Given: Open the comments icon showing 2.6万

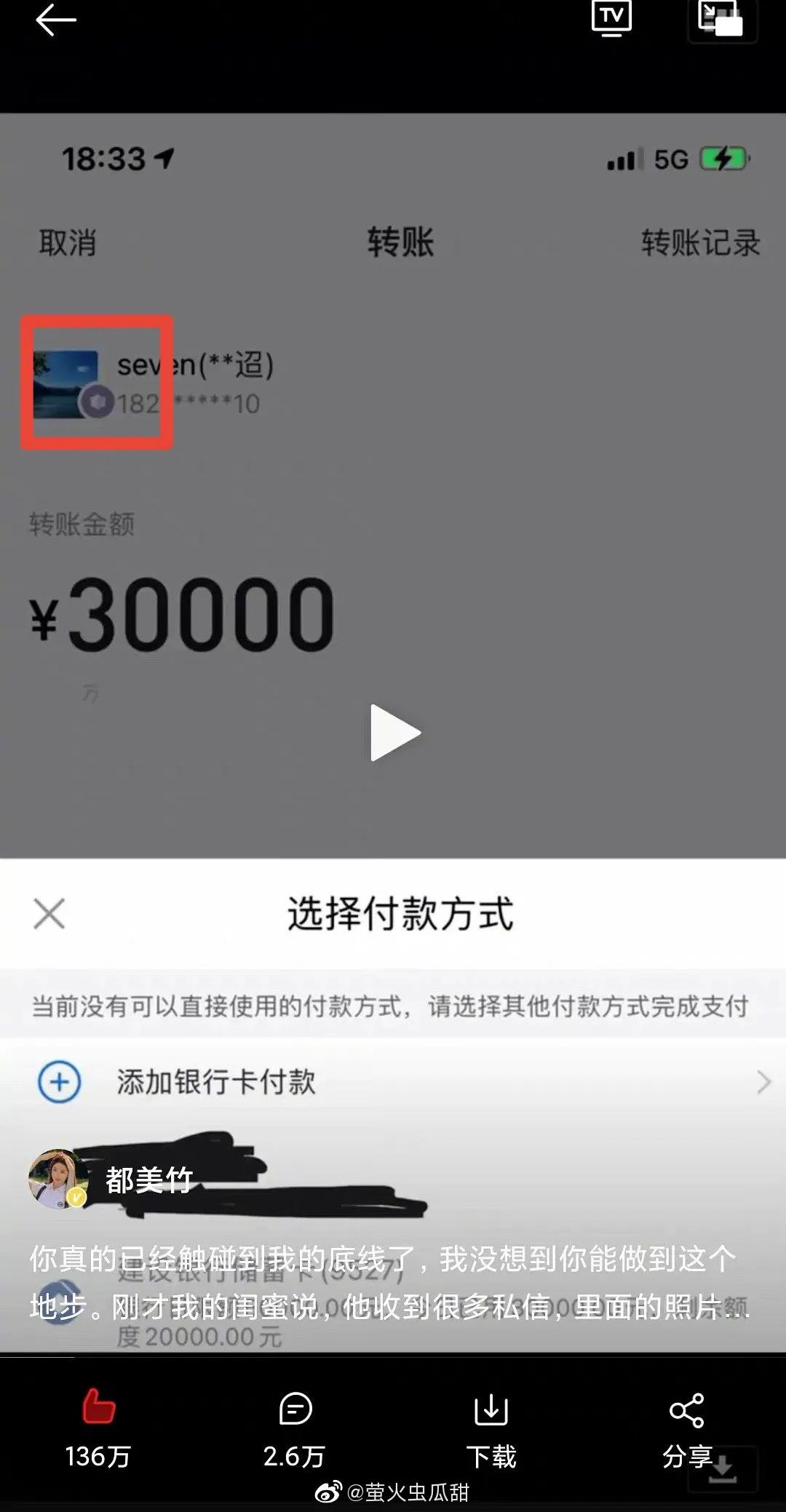Looking at the screenshot, I should pos(293,1409).
